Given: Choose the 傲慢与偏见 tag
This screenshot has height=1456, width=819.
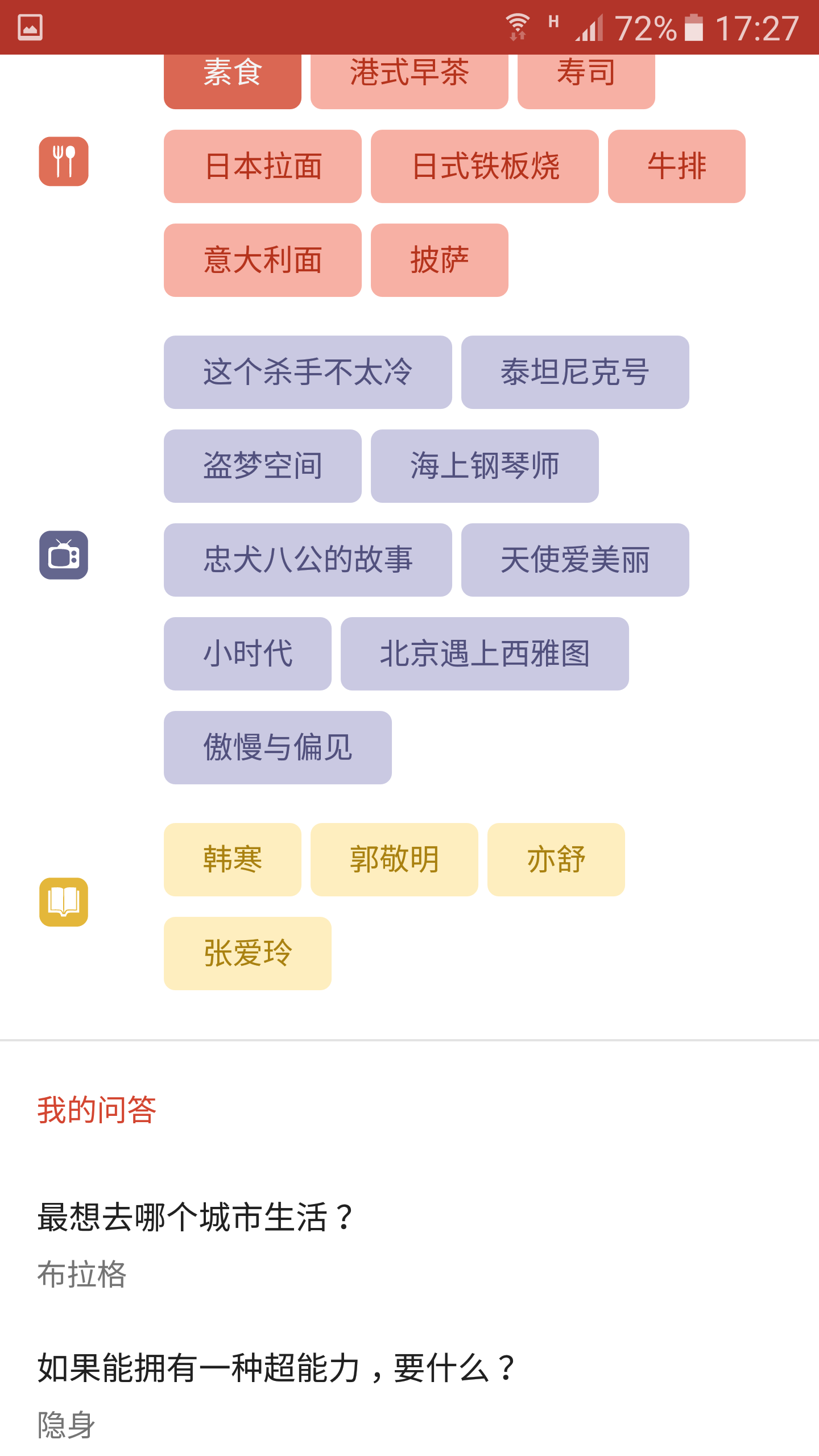Looking at the screenshot, I should coord(278,747).
